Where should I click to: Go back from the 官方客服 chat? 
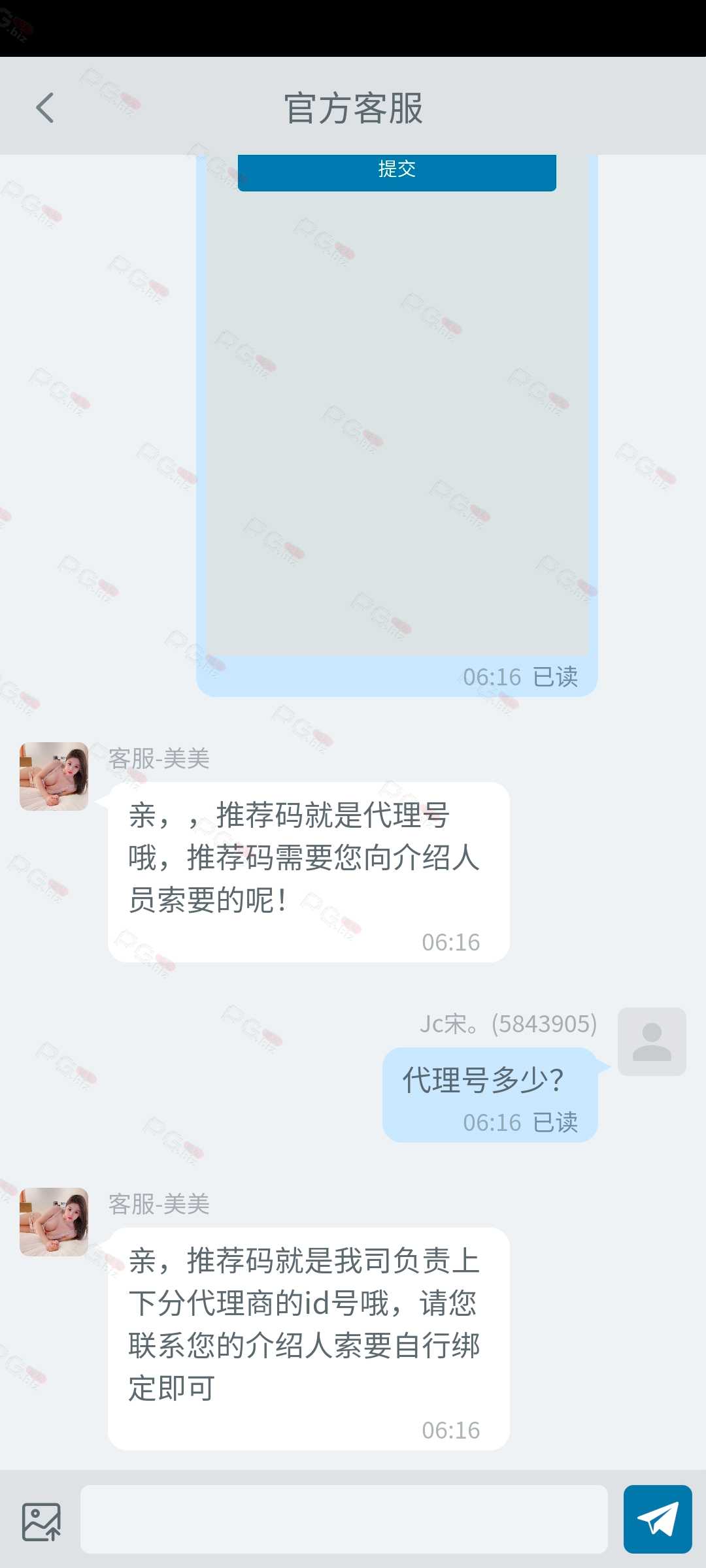(x=44, y=108)
